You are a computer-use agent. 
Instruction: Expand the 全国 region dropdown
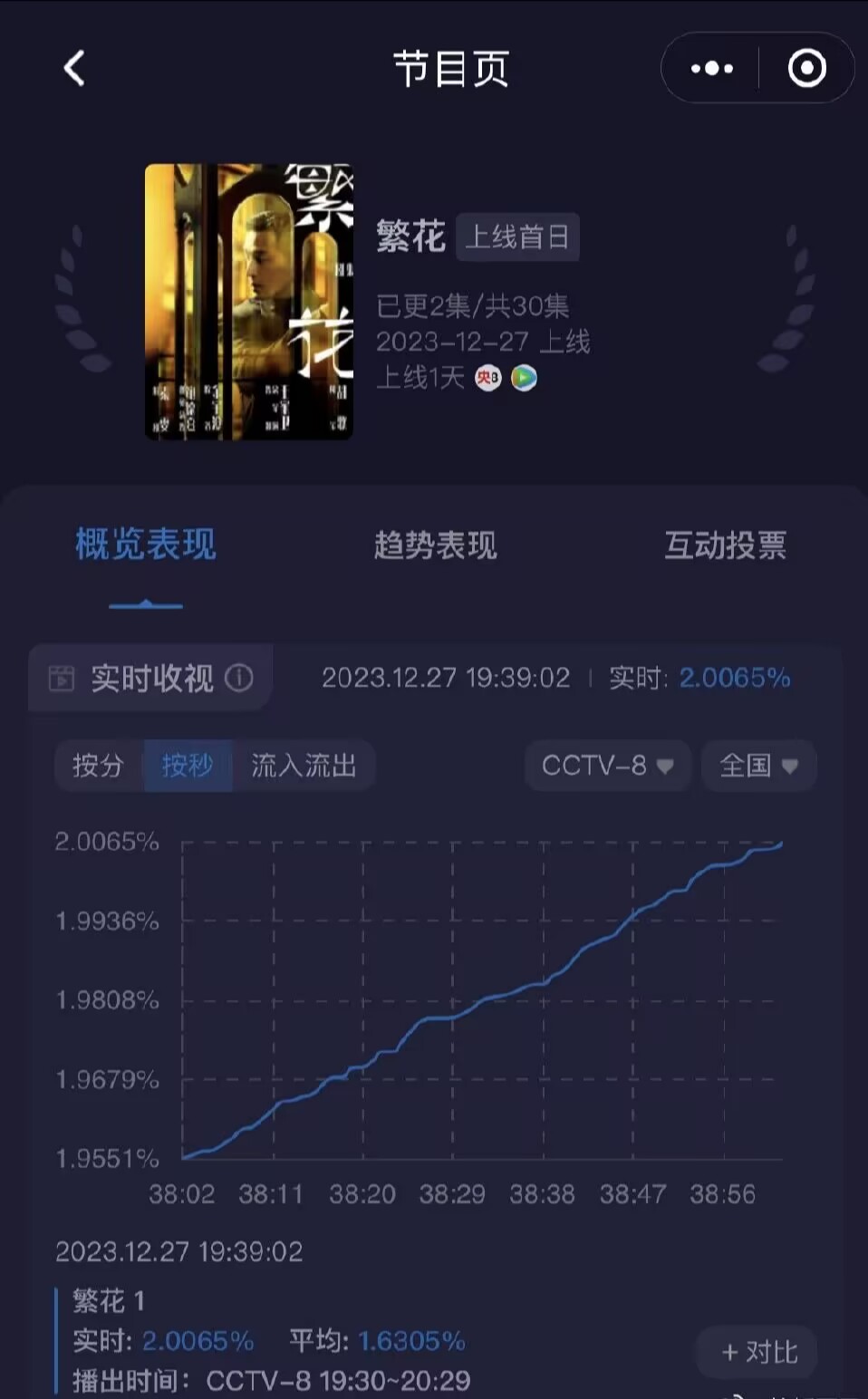point(758,766)
